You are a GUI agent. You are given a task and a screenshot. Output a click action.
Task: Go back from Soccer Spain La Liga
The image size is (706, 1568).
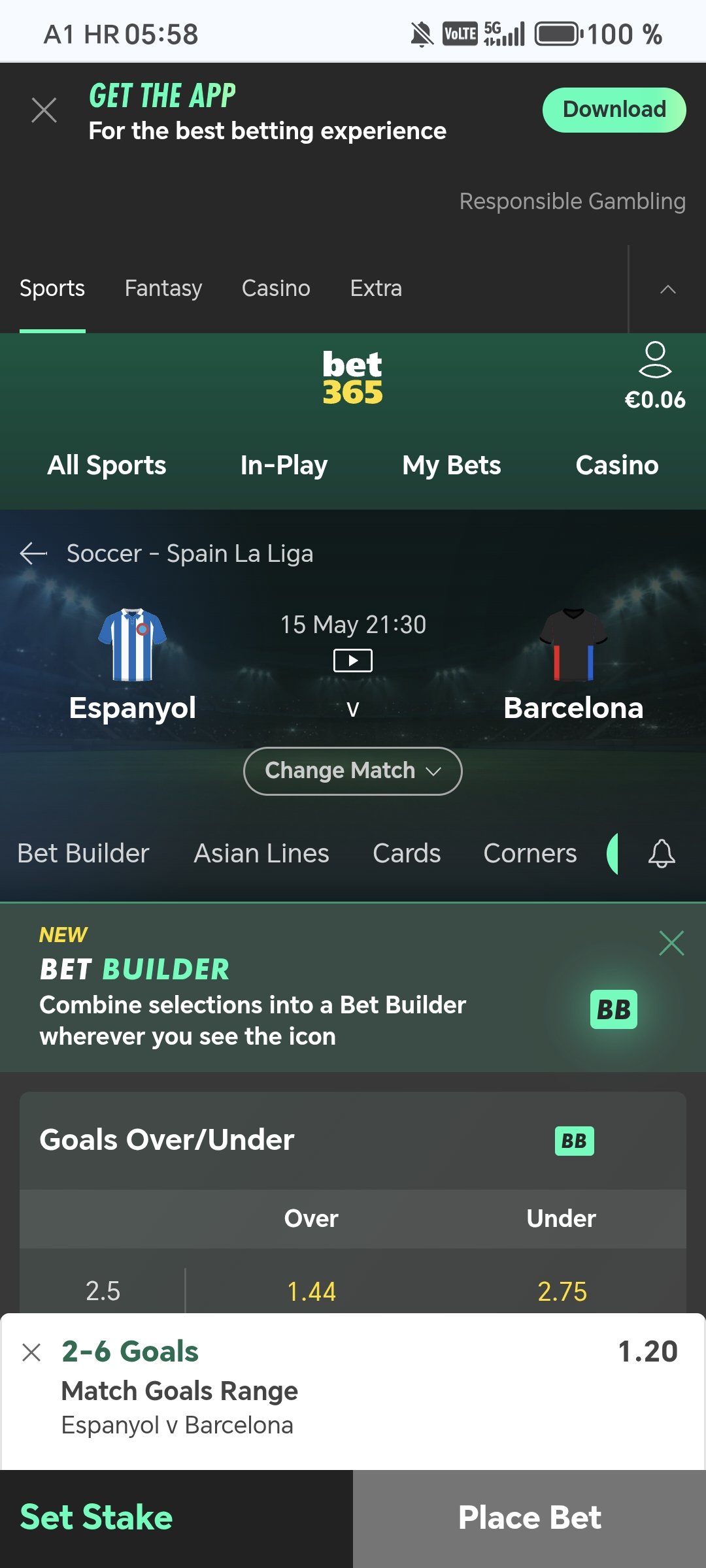[x=33, y=553]
